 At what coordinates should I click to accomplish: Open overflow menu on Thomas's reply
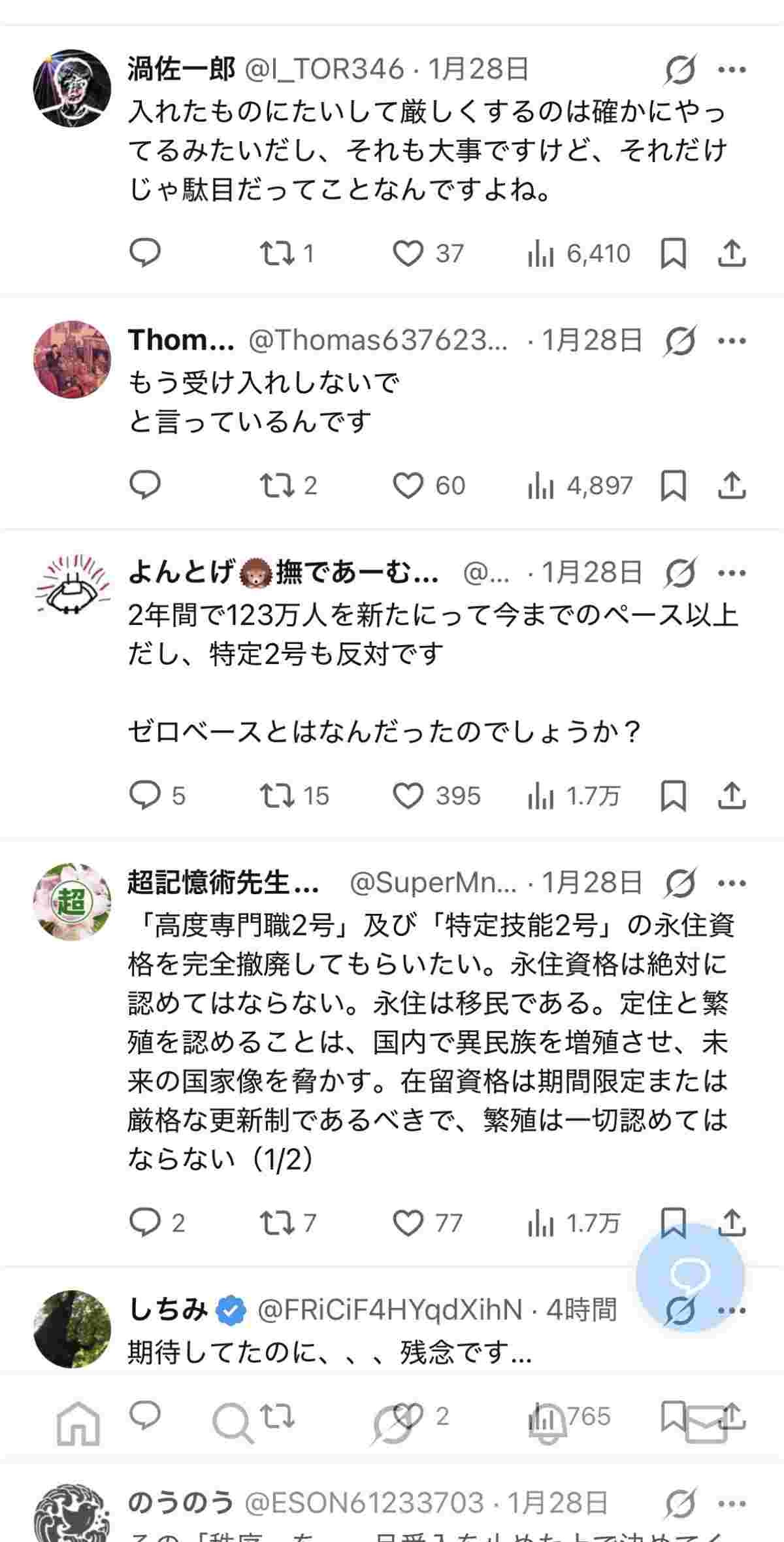732,341
